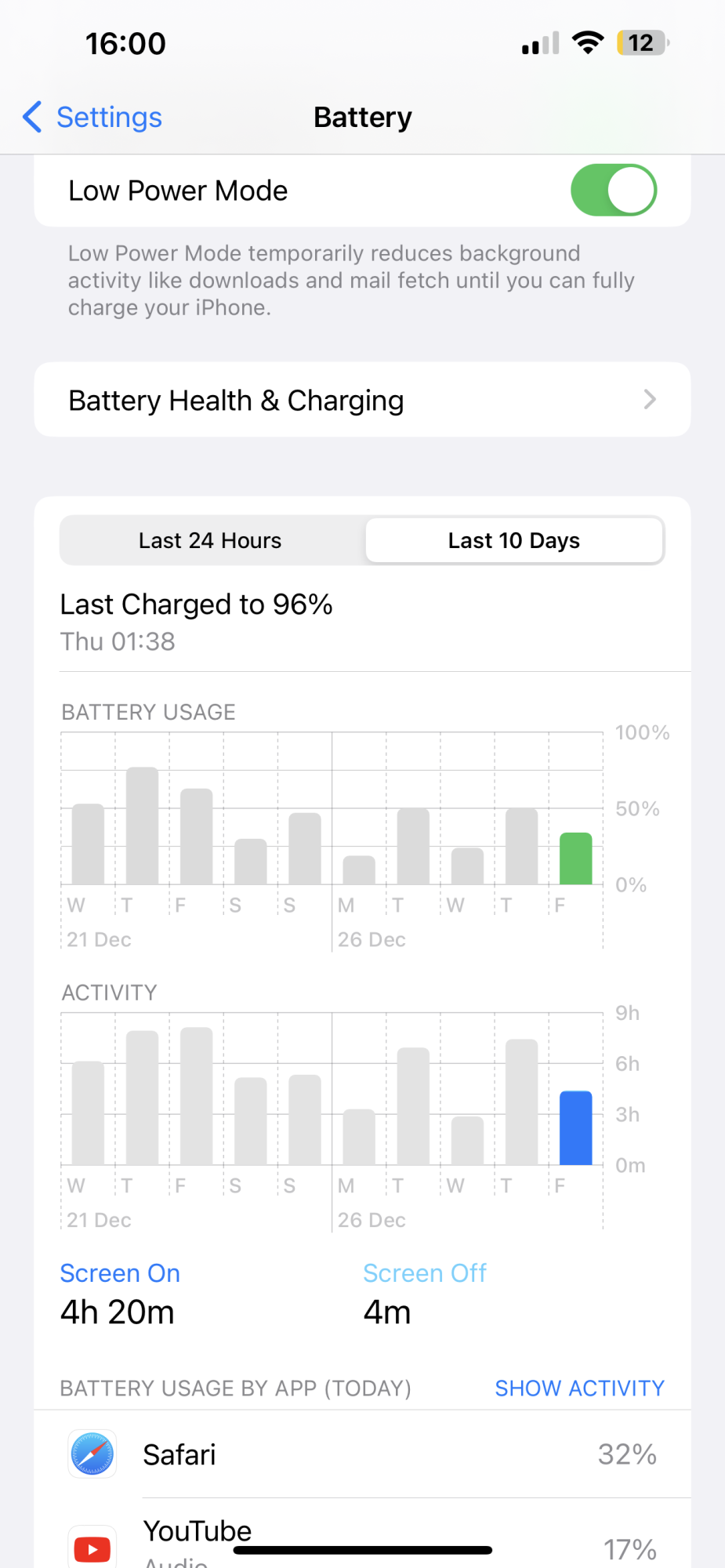725x1568 pixels.
Task: Open Safari battery usage row
Action: pos(362,1455)
